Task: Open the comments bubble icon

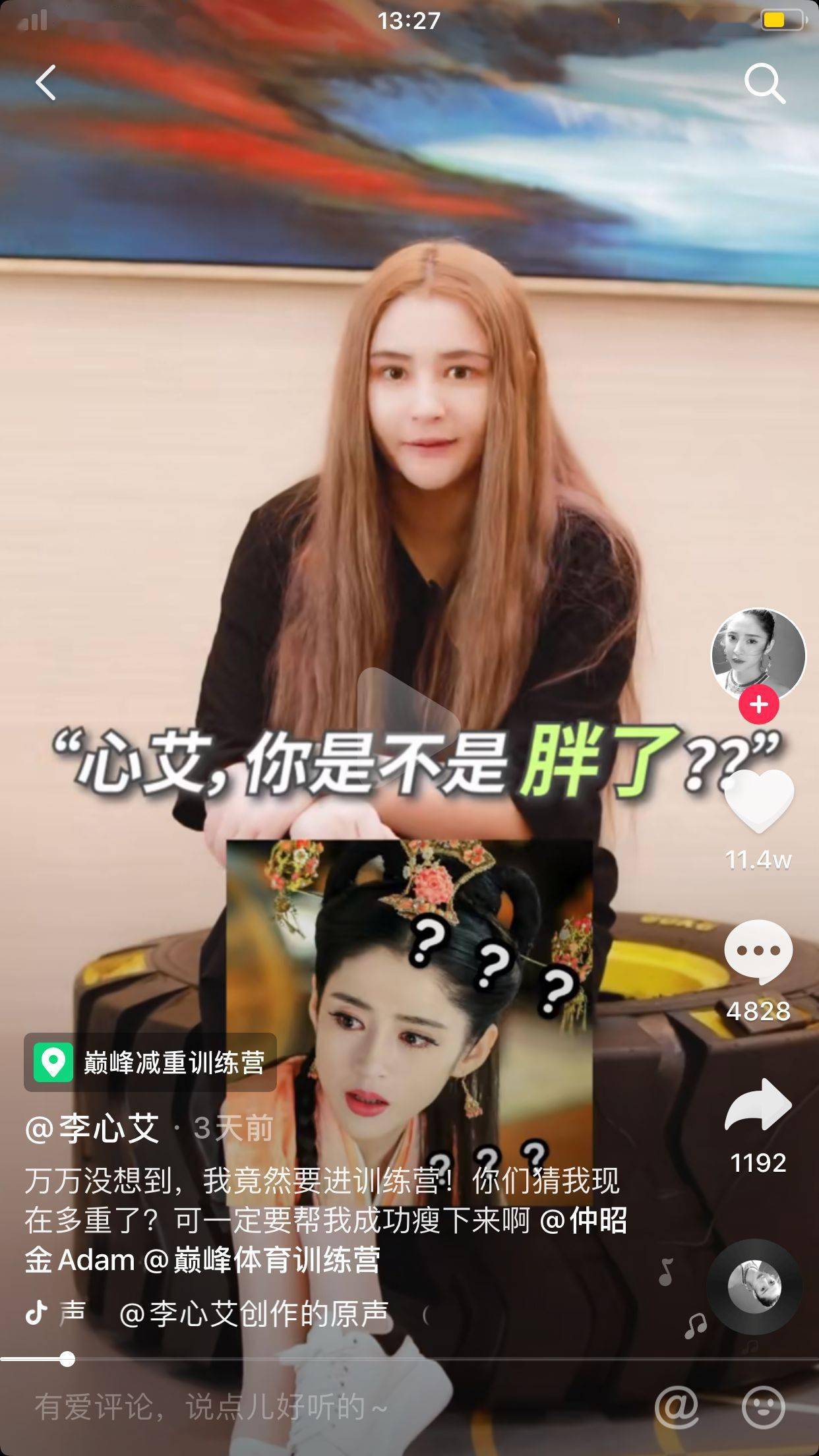Action: point(758,951)
